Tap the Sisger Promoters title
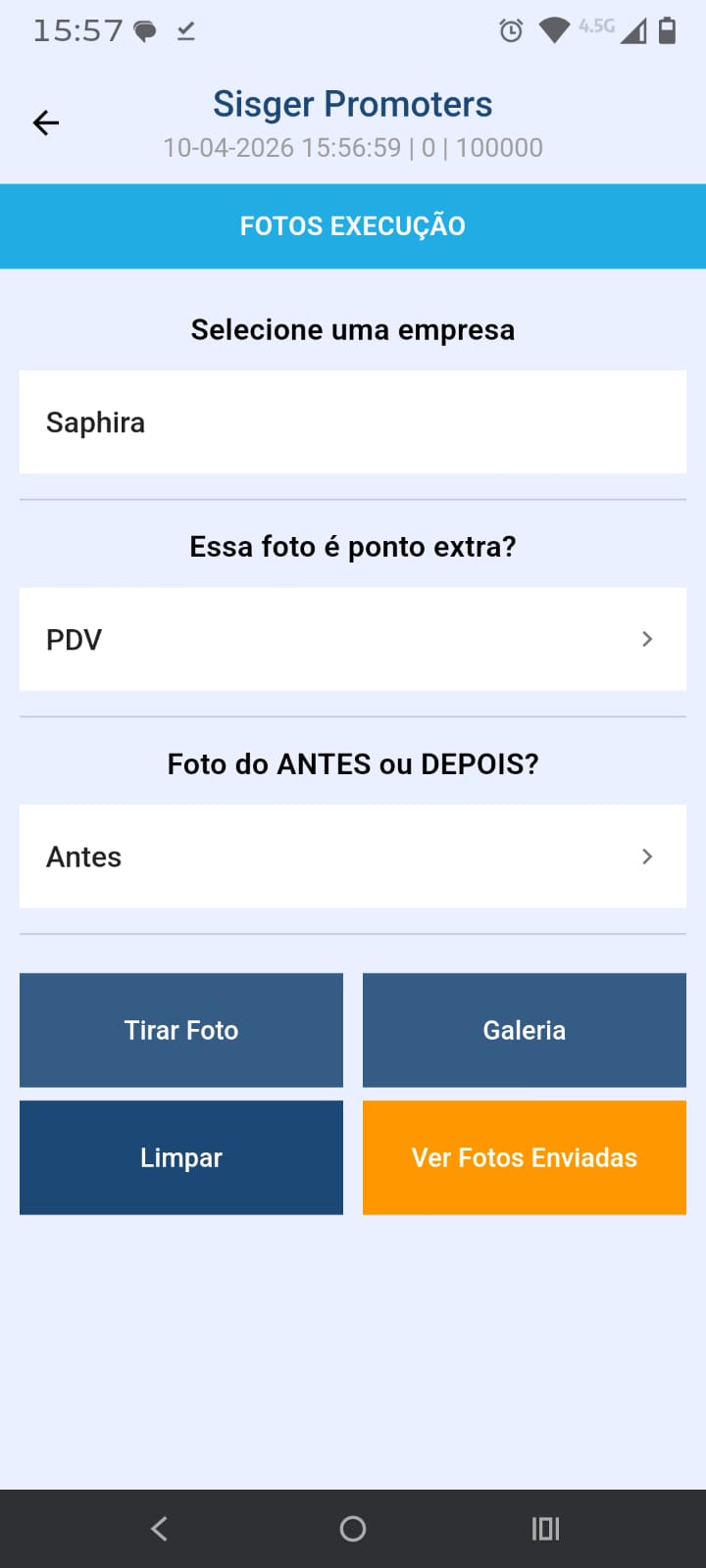 (x=353, y=103)
